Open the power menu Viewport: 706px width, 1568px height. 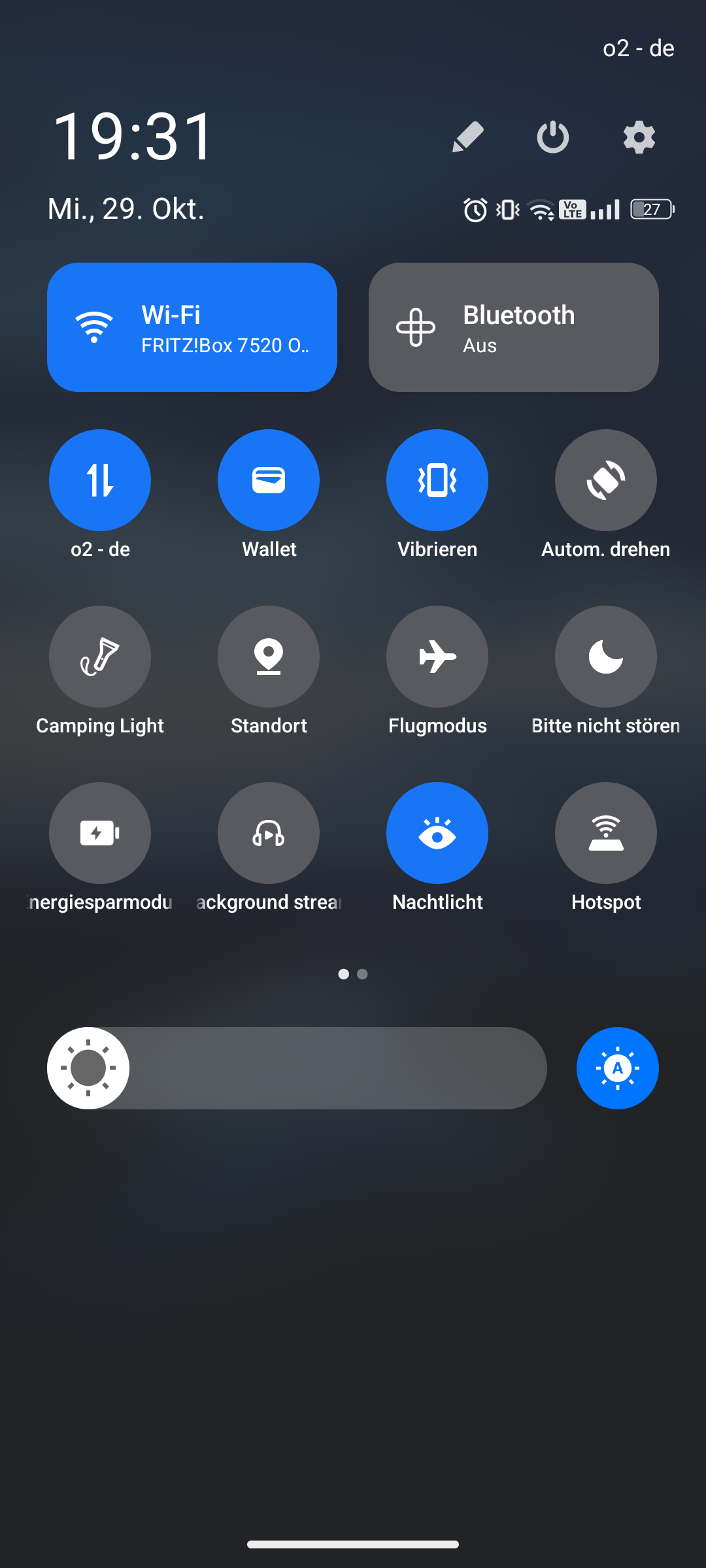(x=553, y=137)
